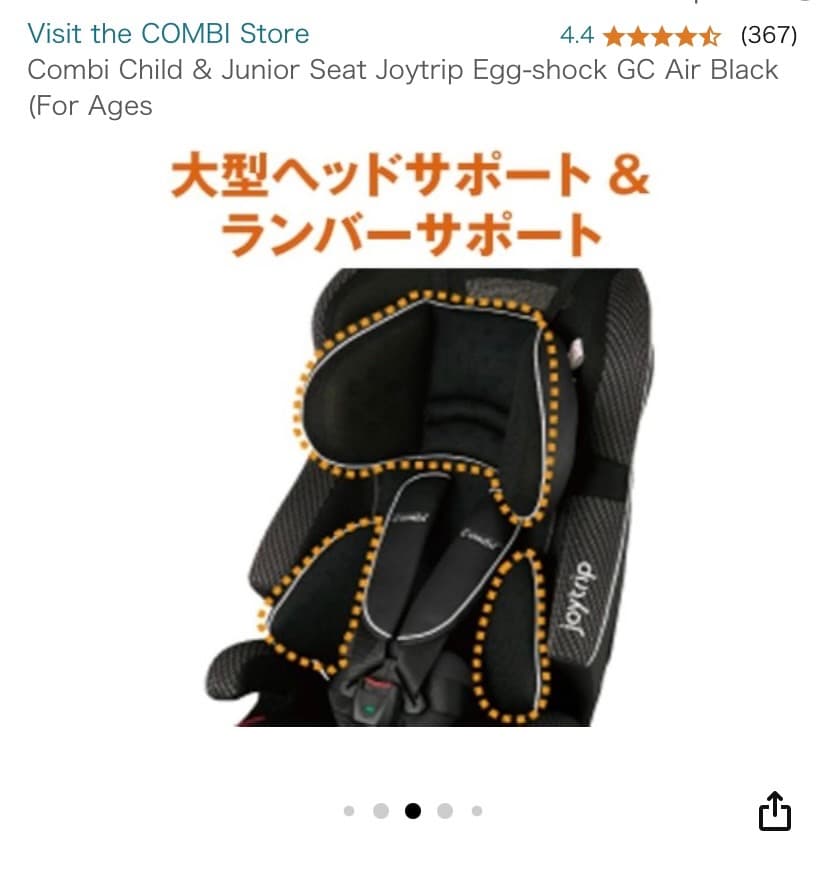
Task: Click the fourth star icon
Action: [x=686, y=36]
